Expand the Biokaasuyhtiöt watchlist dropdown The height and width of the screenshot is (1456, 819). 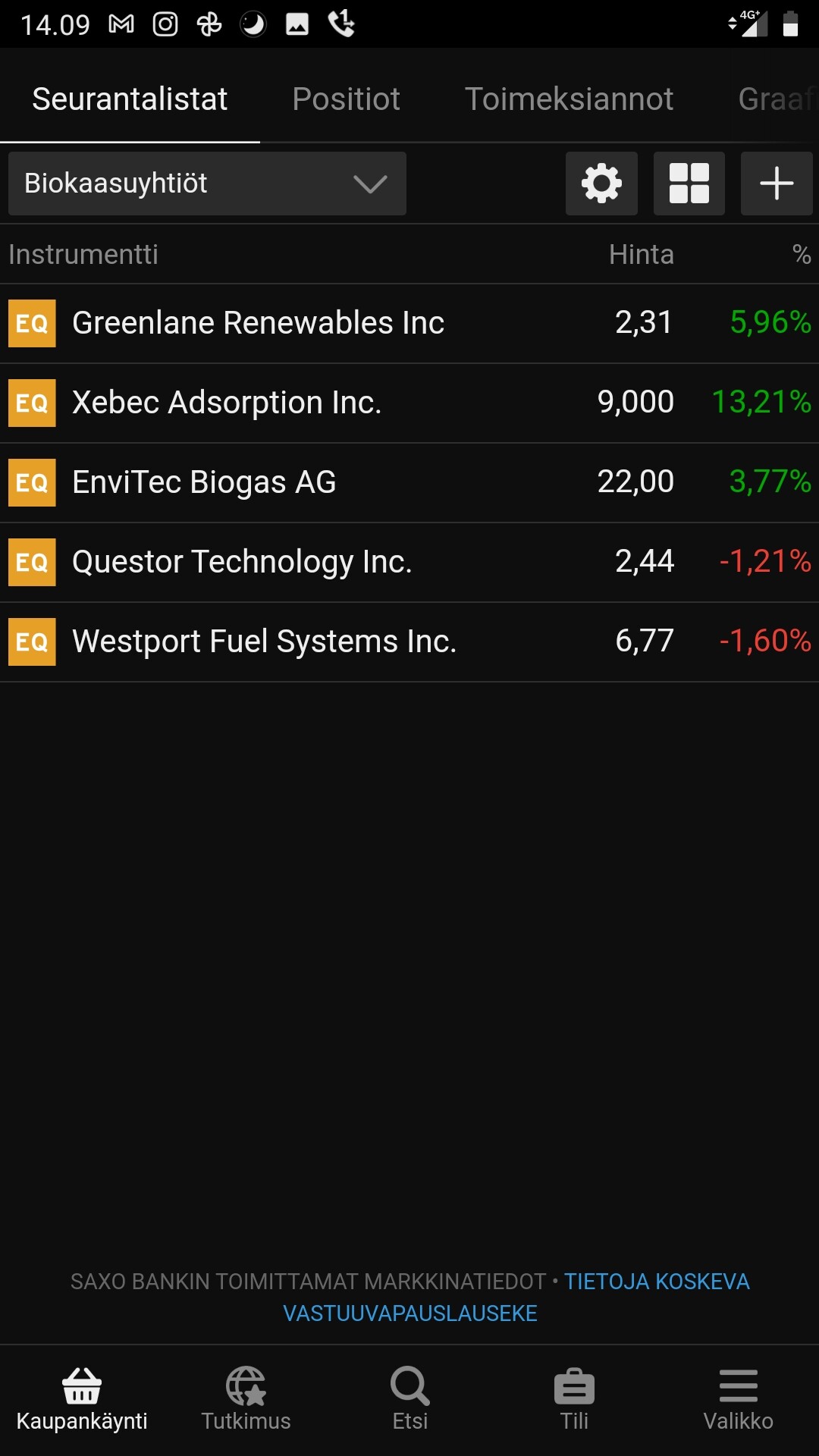point(207,184)
